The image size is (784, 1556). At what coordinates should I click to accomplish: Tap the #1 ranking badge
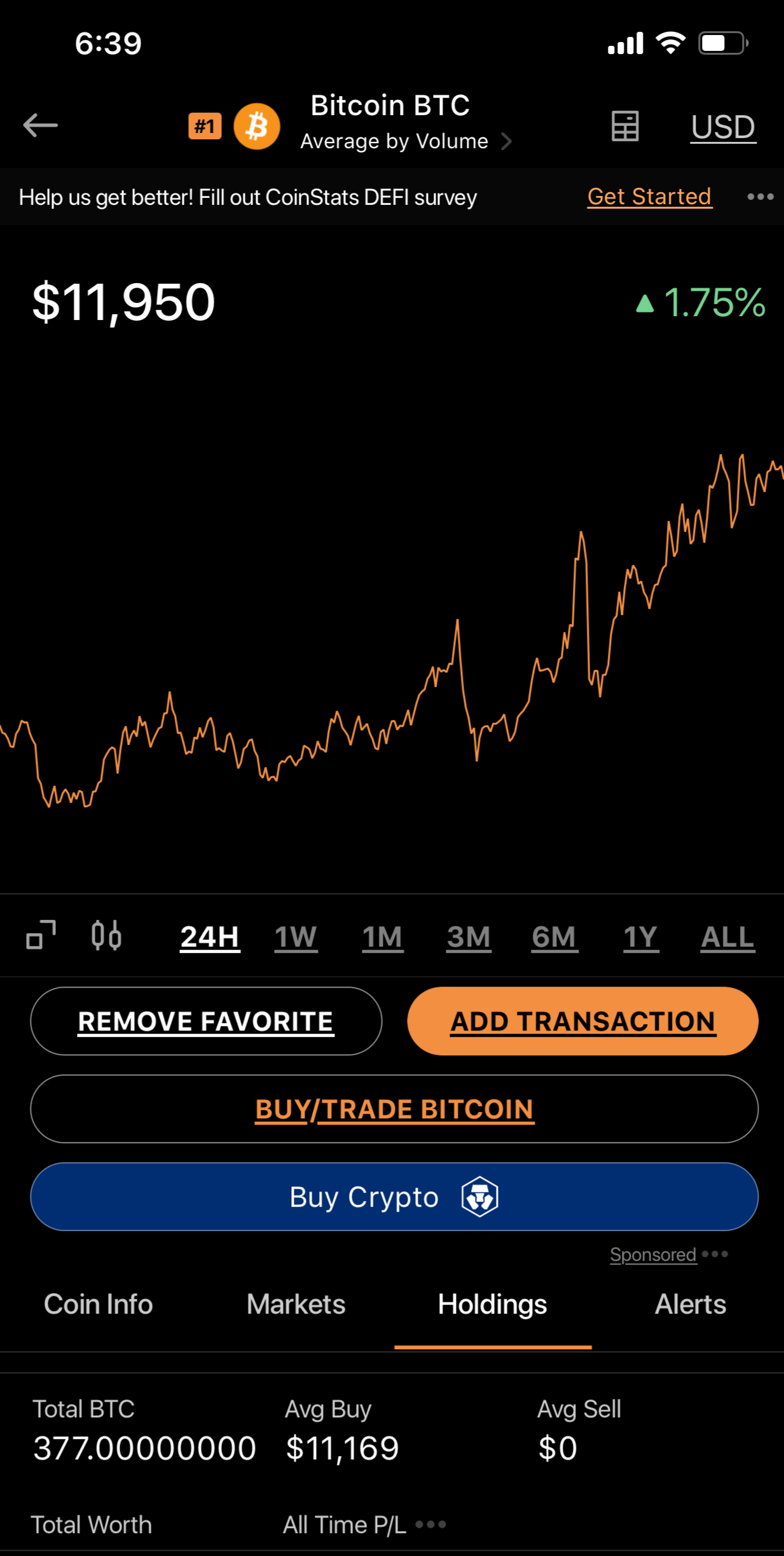[x=204, y=126]
